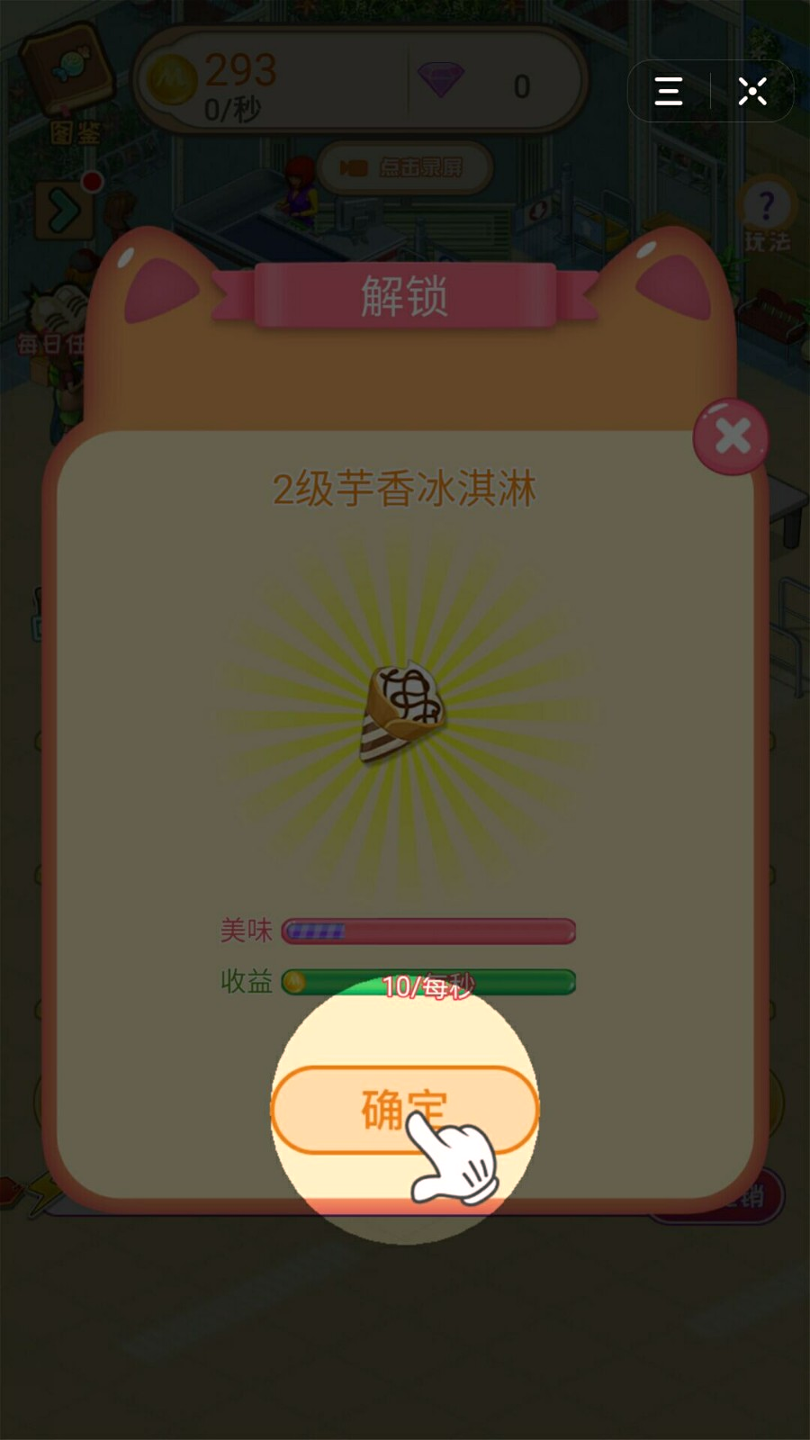Tap the 美味 deliciousness progress bar
Screen dimensions: 810x1440
(428, 931)
